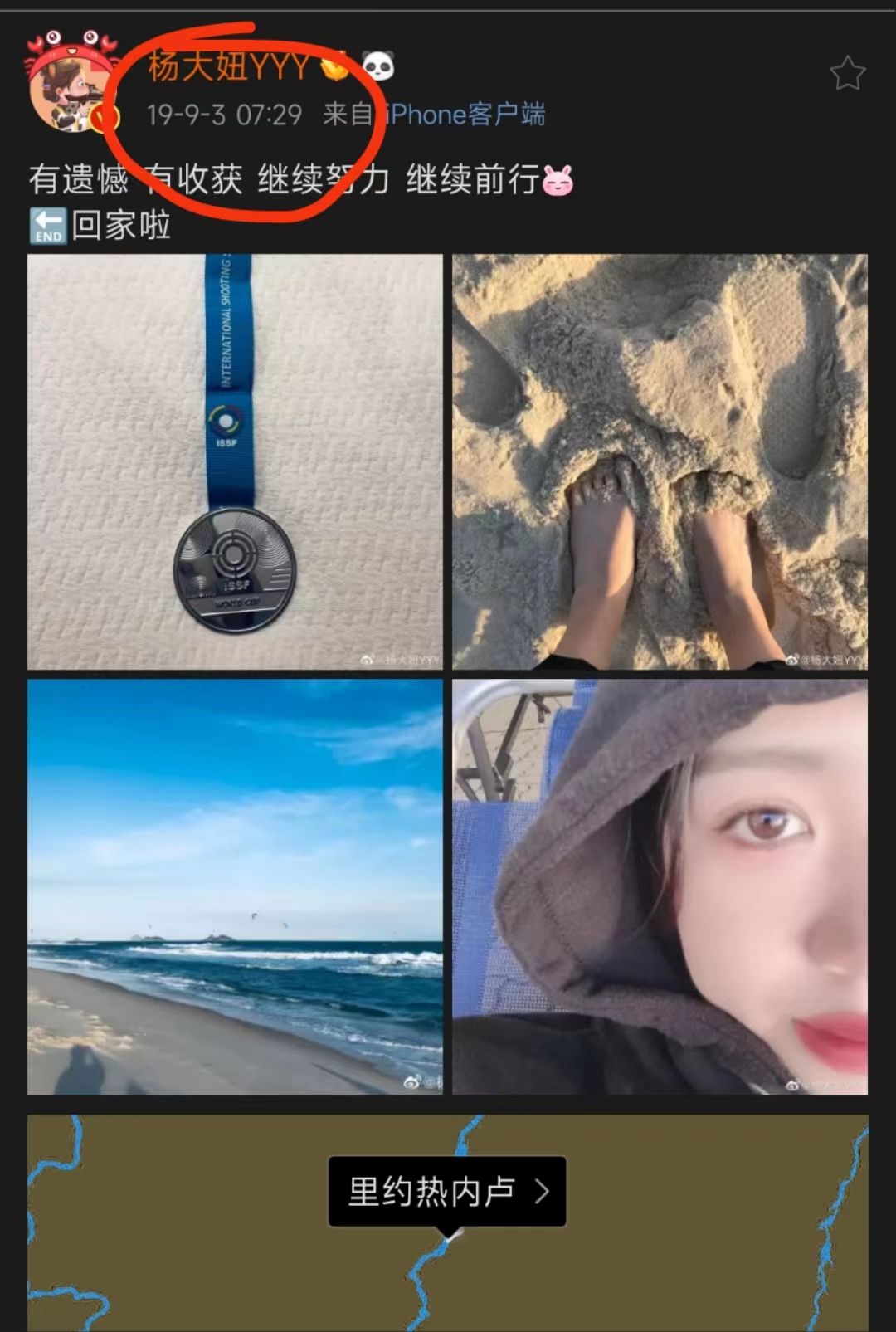Image resolution: width=896 pixels, height=1332 pixels.
Task: Click the timestamp 19-9-3 07:29
Action: point(222,115)
